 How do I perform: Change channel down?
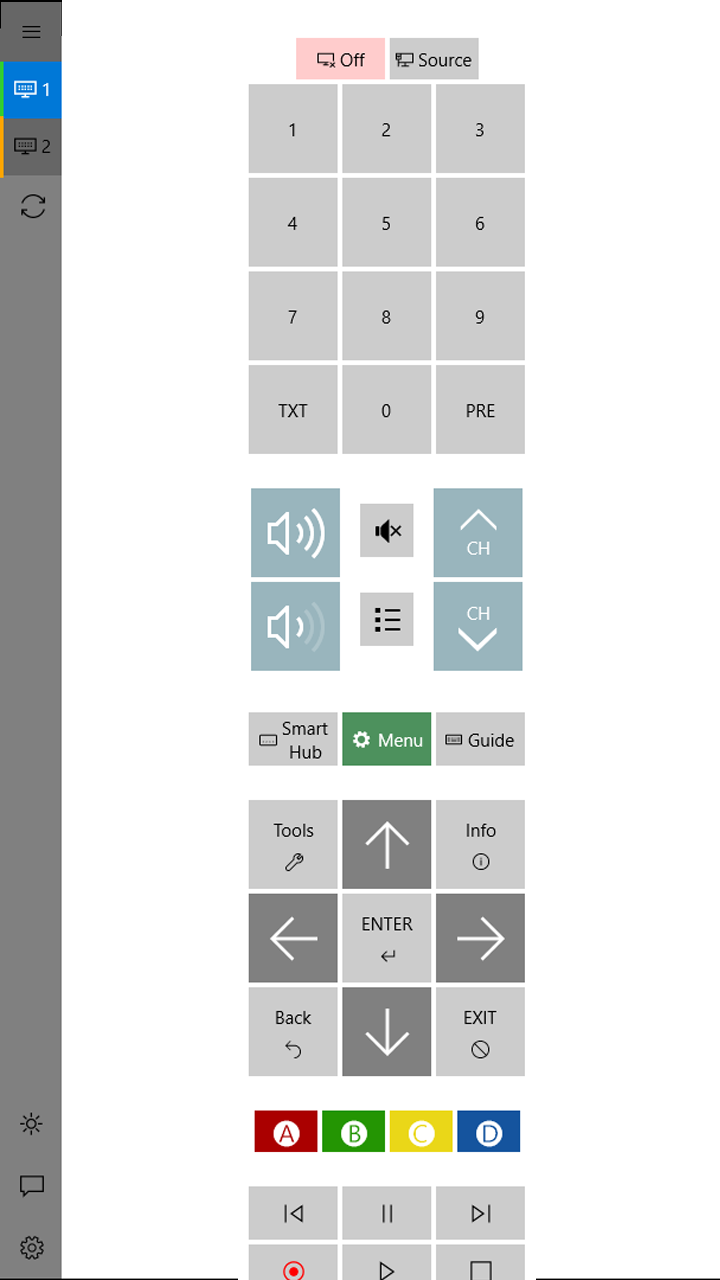point(478,626)
